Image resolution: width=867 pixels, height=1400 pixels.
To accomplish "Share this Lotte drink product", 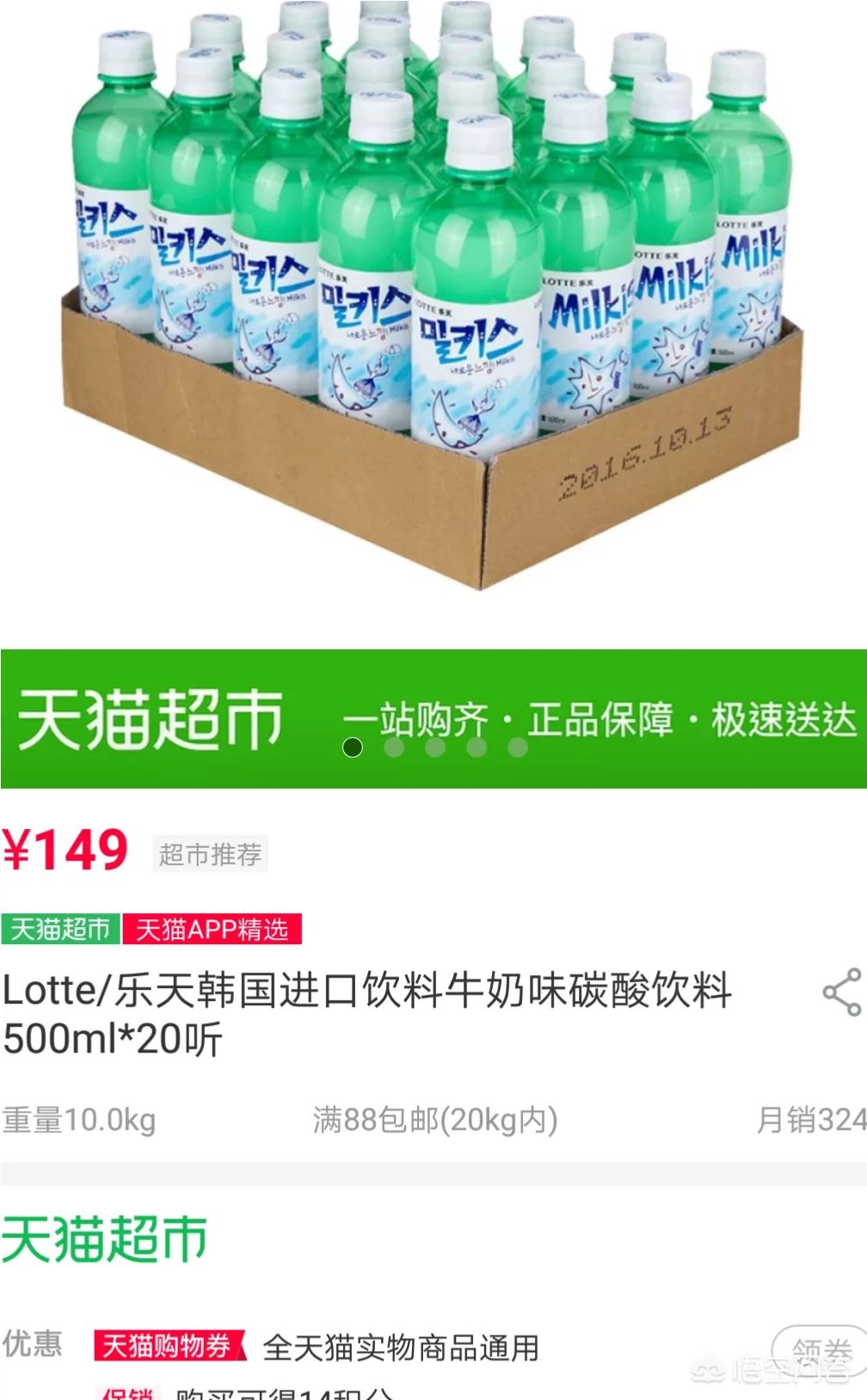I will (x=841, y=992).
